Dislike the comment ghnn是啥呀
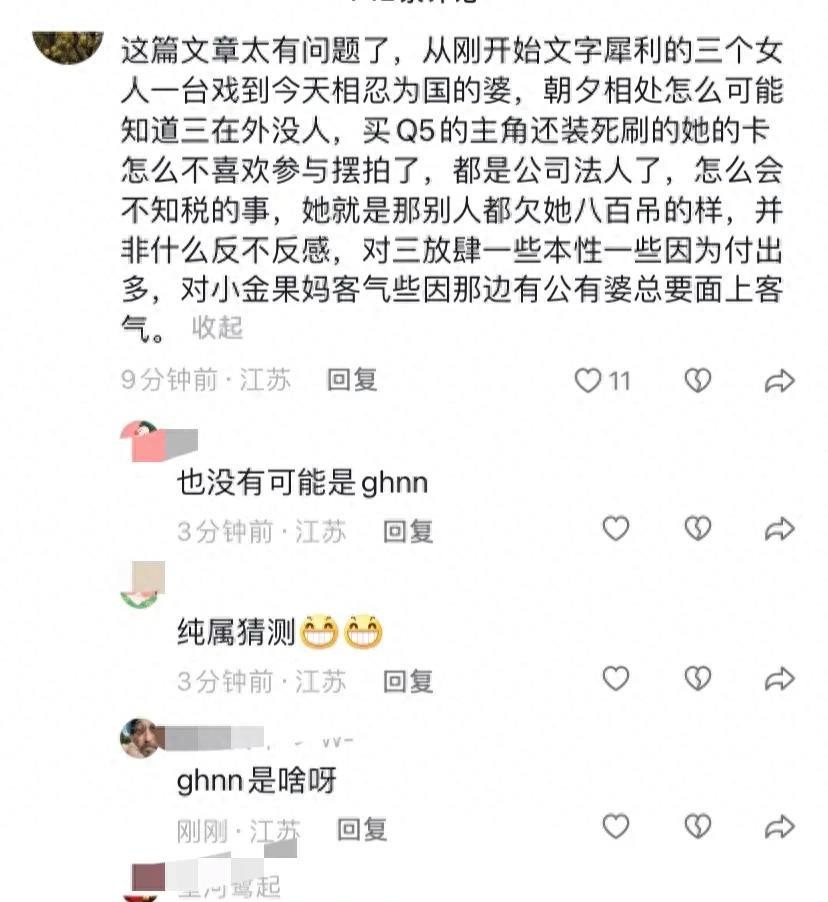828x902 pixels. [697, 826]
